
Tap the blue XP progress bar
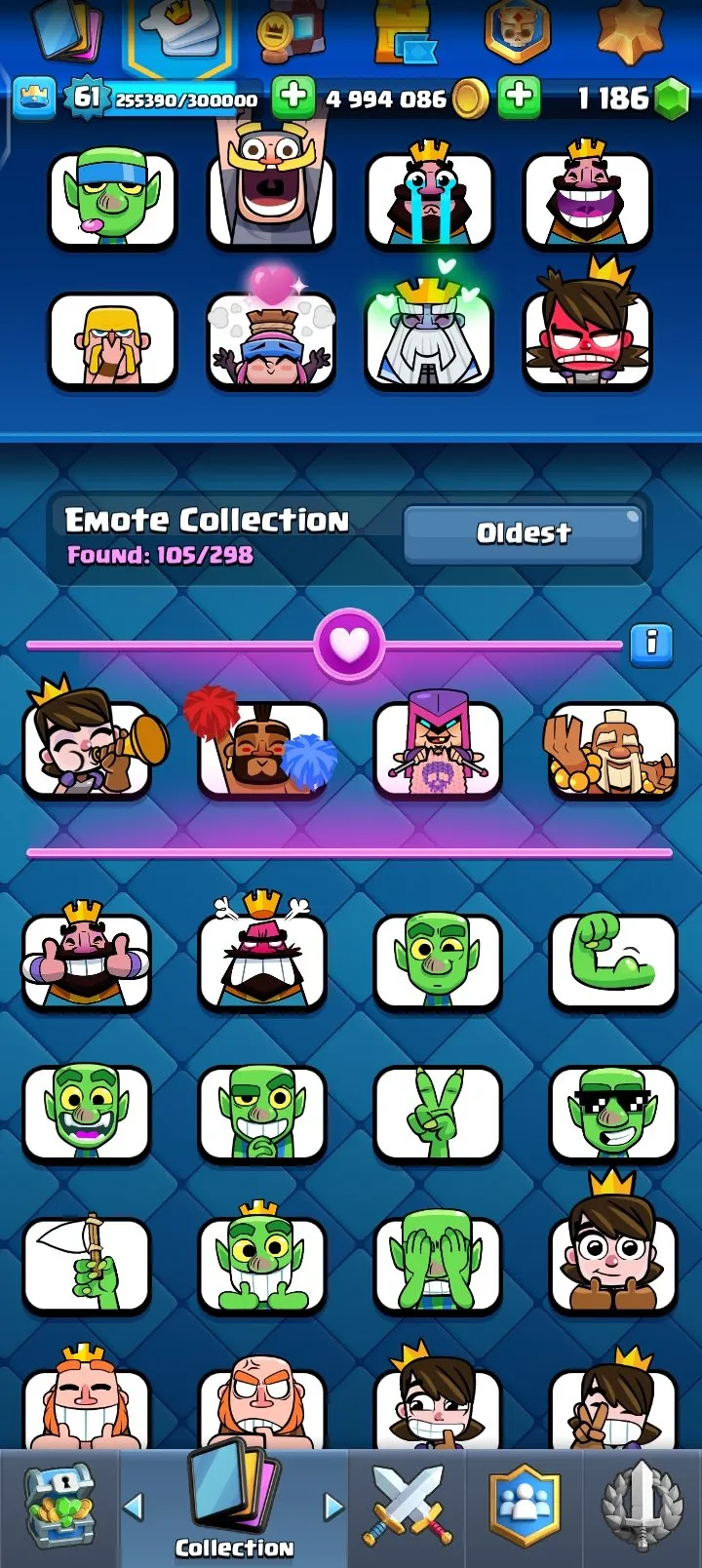(x=185, y=98)
